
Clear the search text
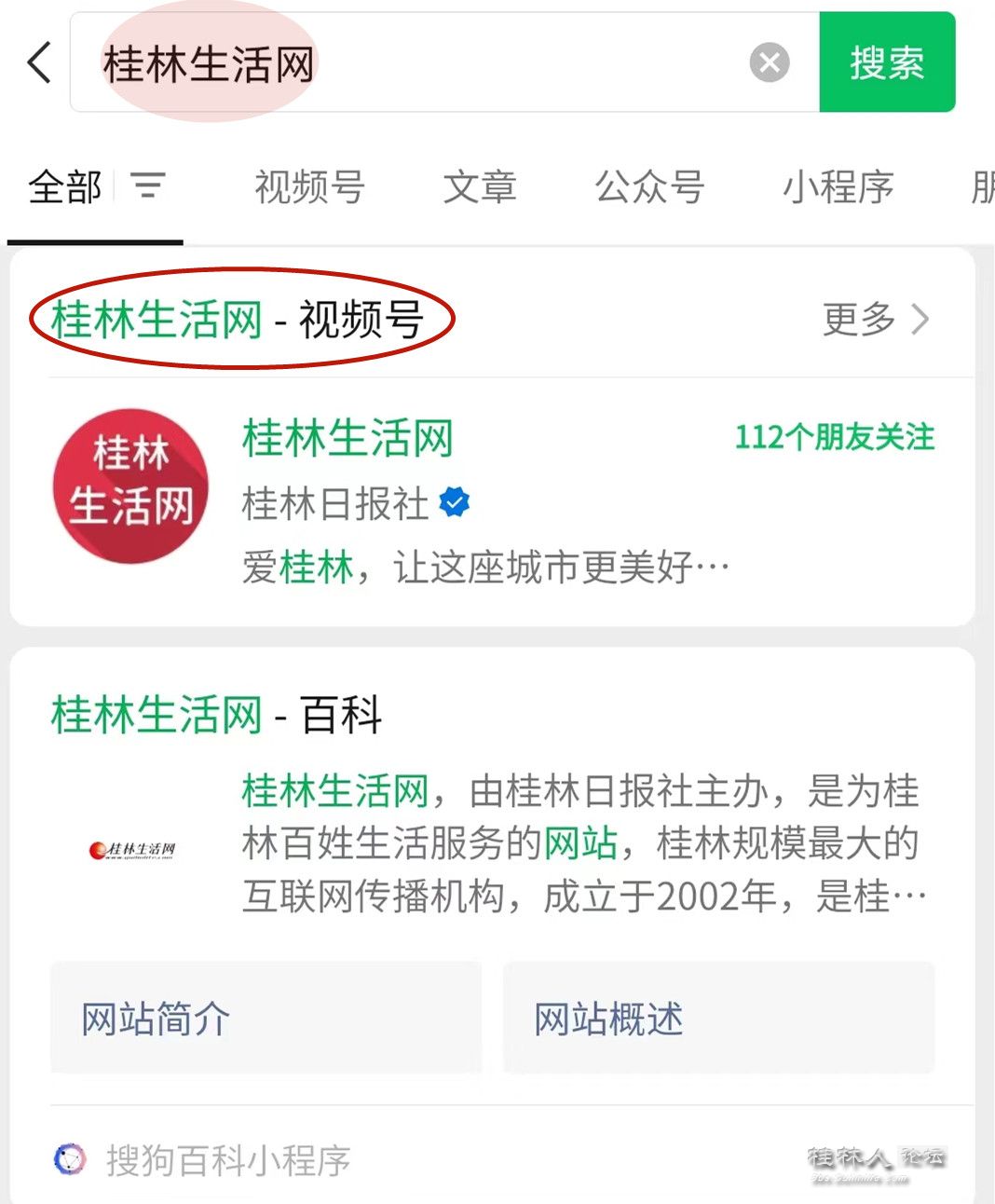tap(770, 63)
